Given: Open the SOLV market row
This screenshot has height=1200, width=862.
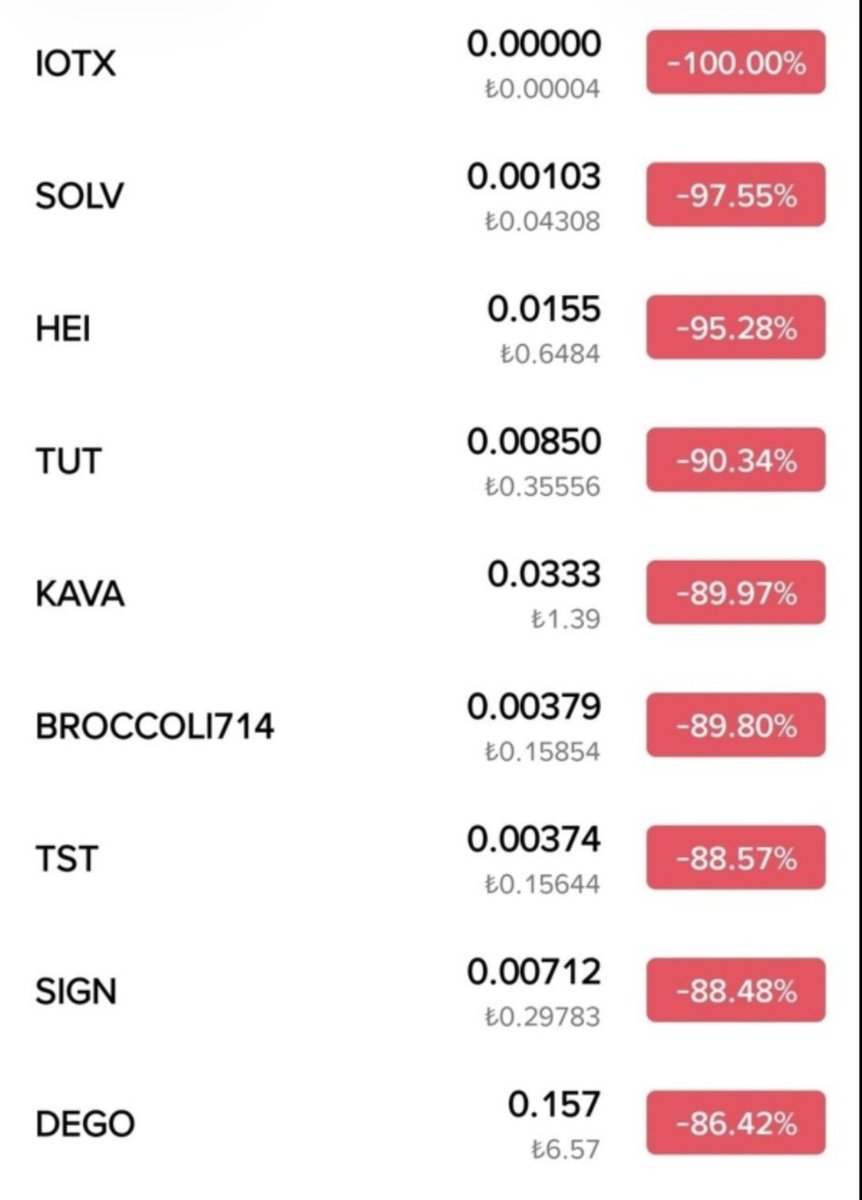Looking at the screenshot, I should click(431, 196).
